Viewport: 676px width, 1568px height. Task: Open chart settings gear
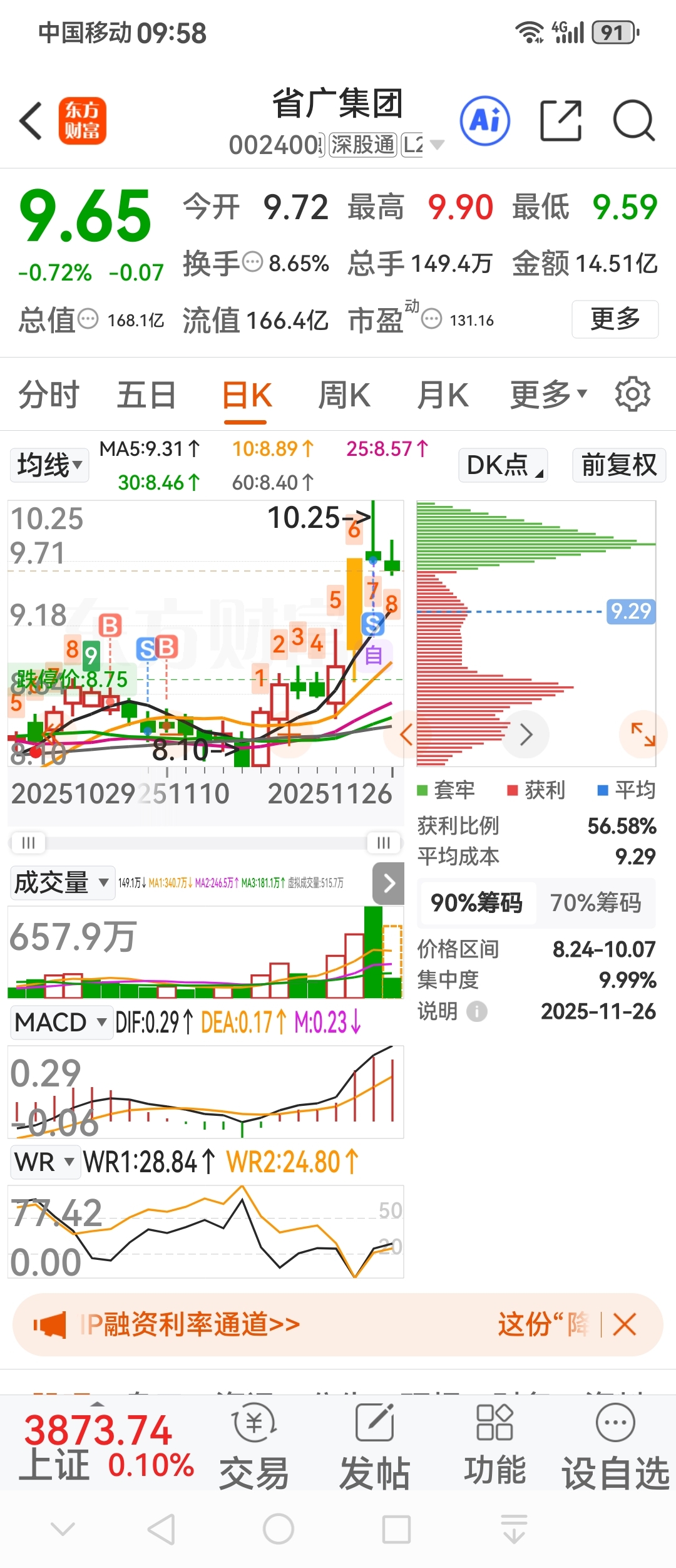pos(632,394)
